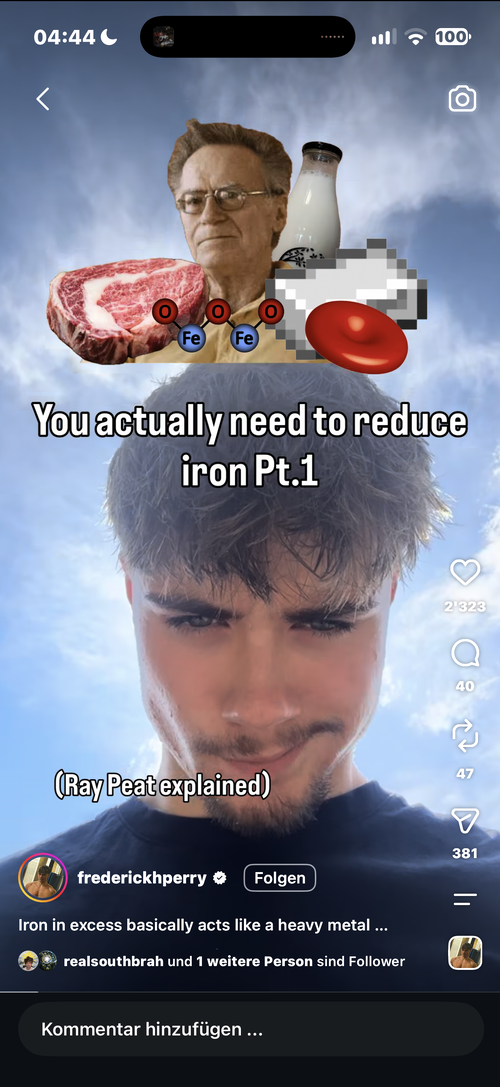
Task: Open the frederickhperry username link
Action: [142, 878]
